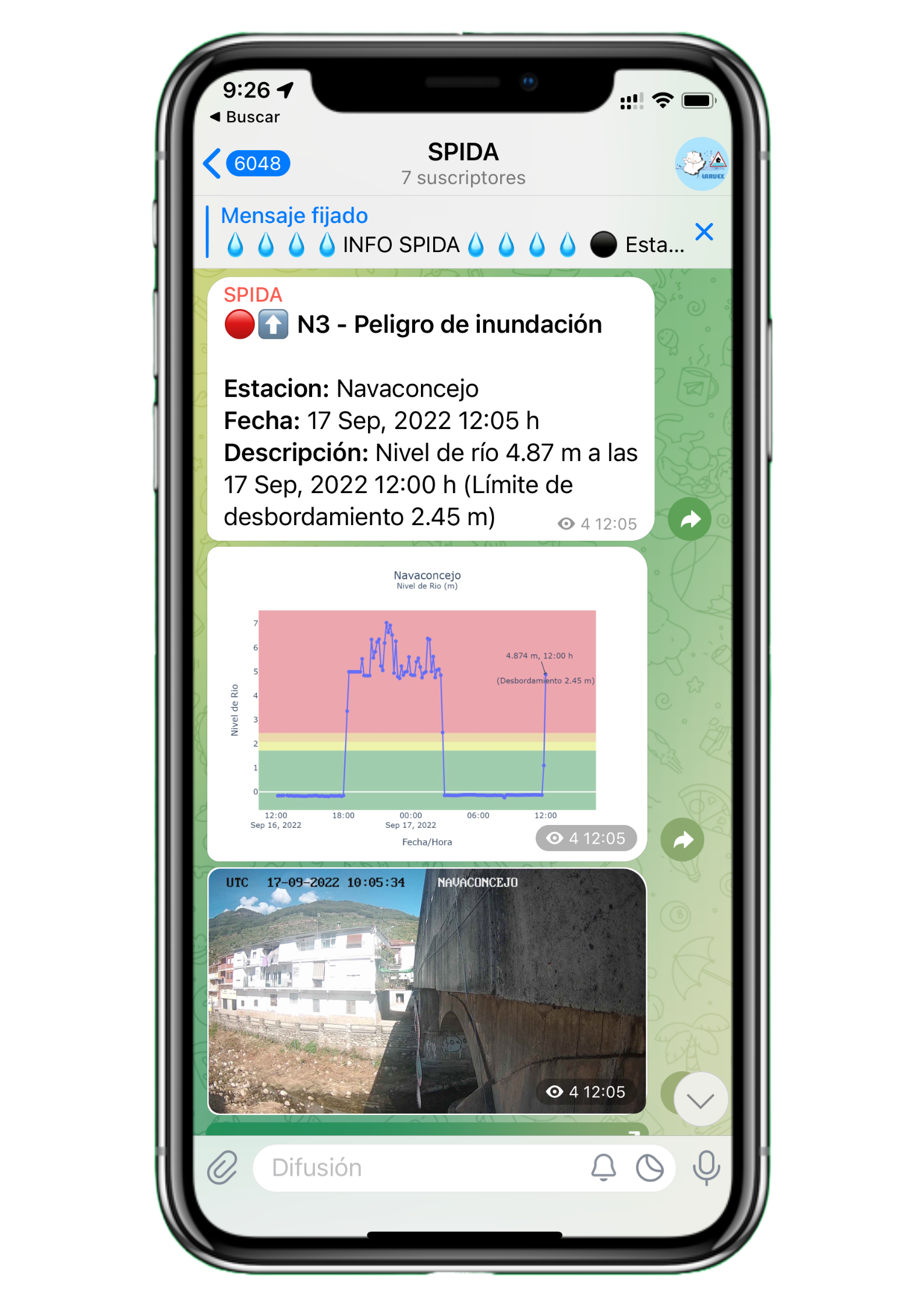Forward the river level chart message

point(682,840)
